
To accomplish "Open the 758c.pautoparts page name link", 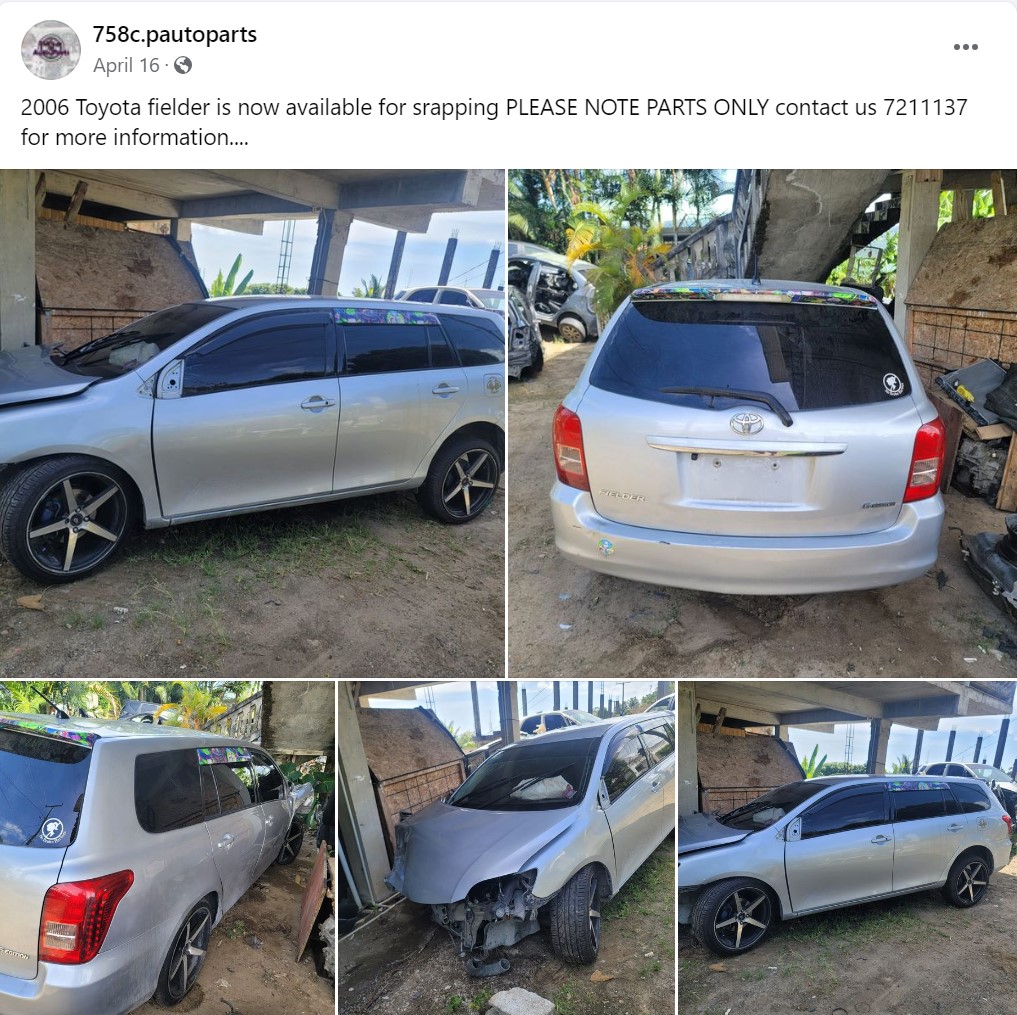I will [x=174, y=34].
